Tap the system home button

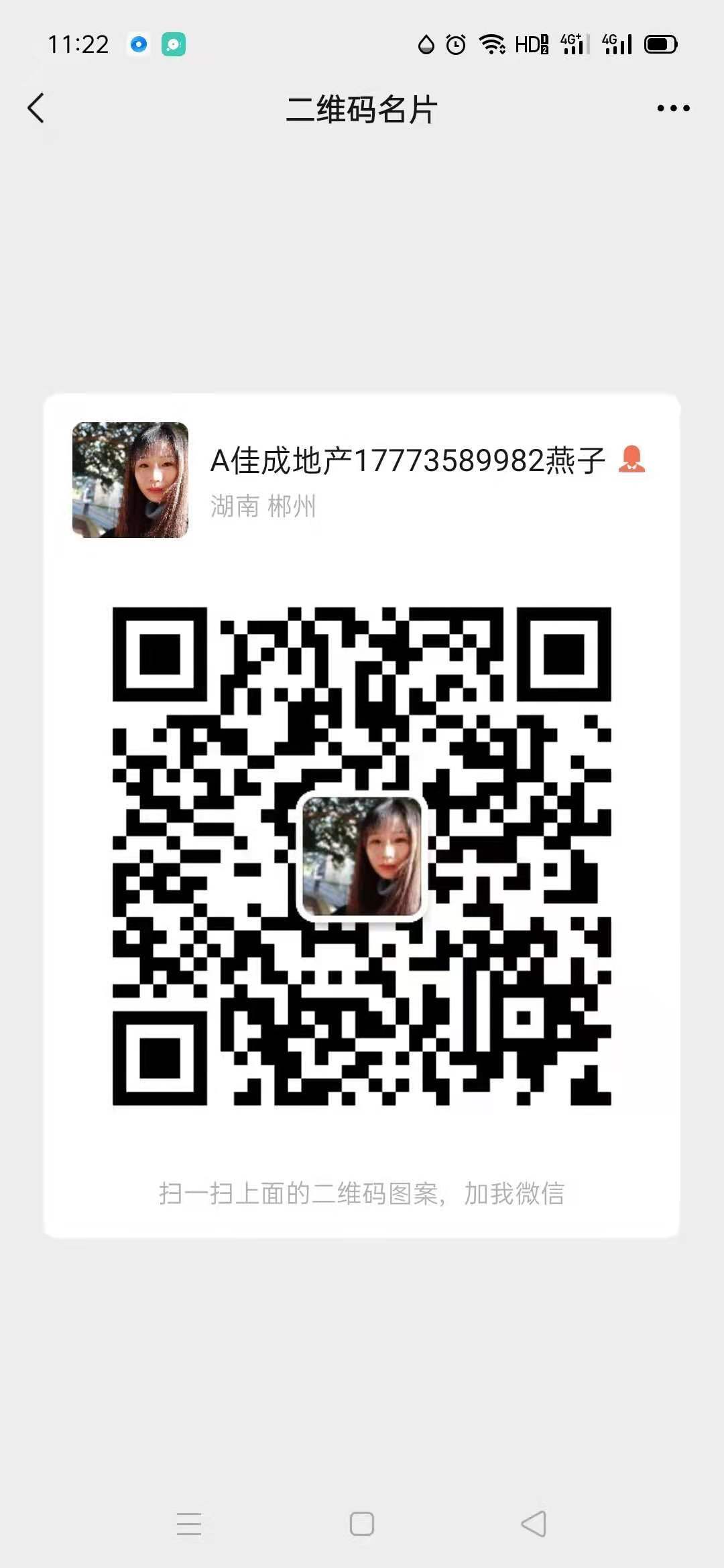362,1523
